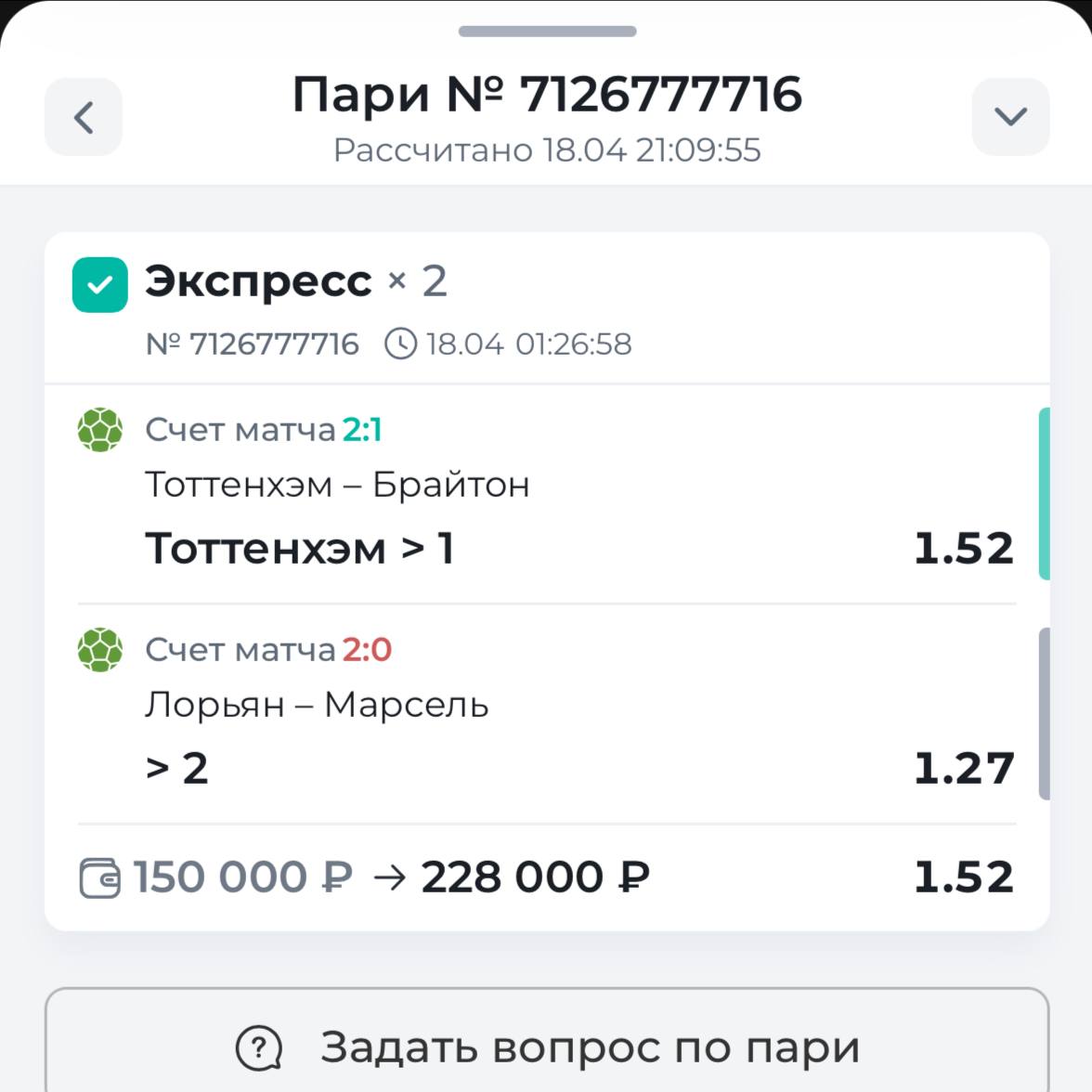Go back using the left arrow
Screen dimensions: 1092x1092
84,117
